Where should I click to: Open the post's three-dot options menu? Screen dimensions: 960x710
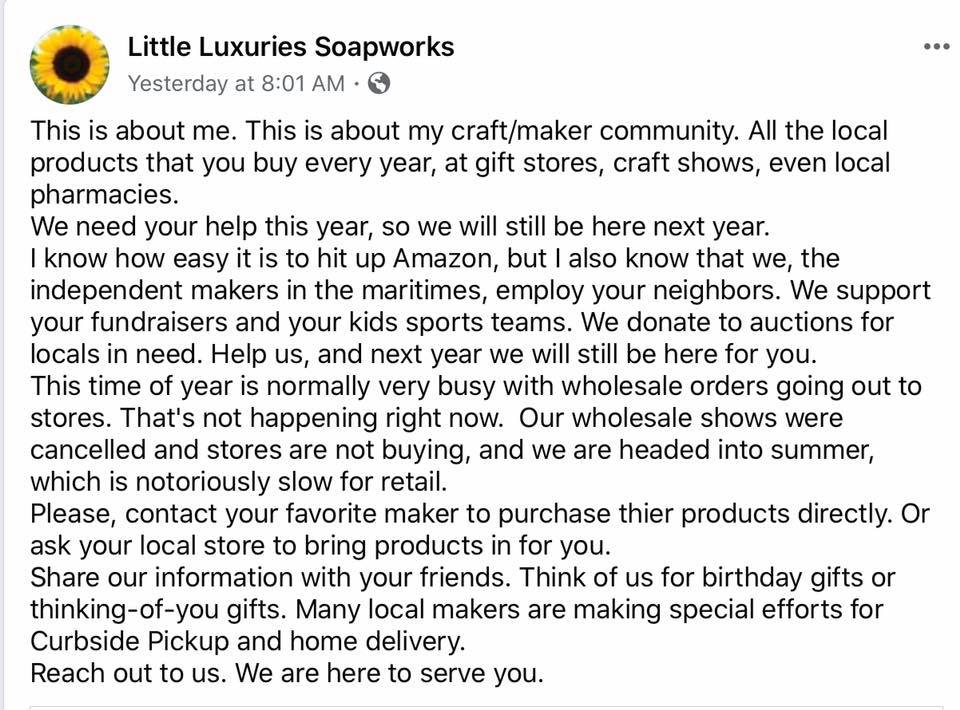(936, 47)
